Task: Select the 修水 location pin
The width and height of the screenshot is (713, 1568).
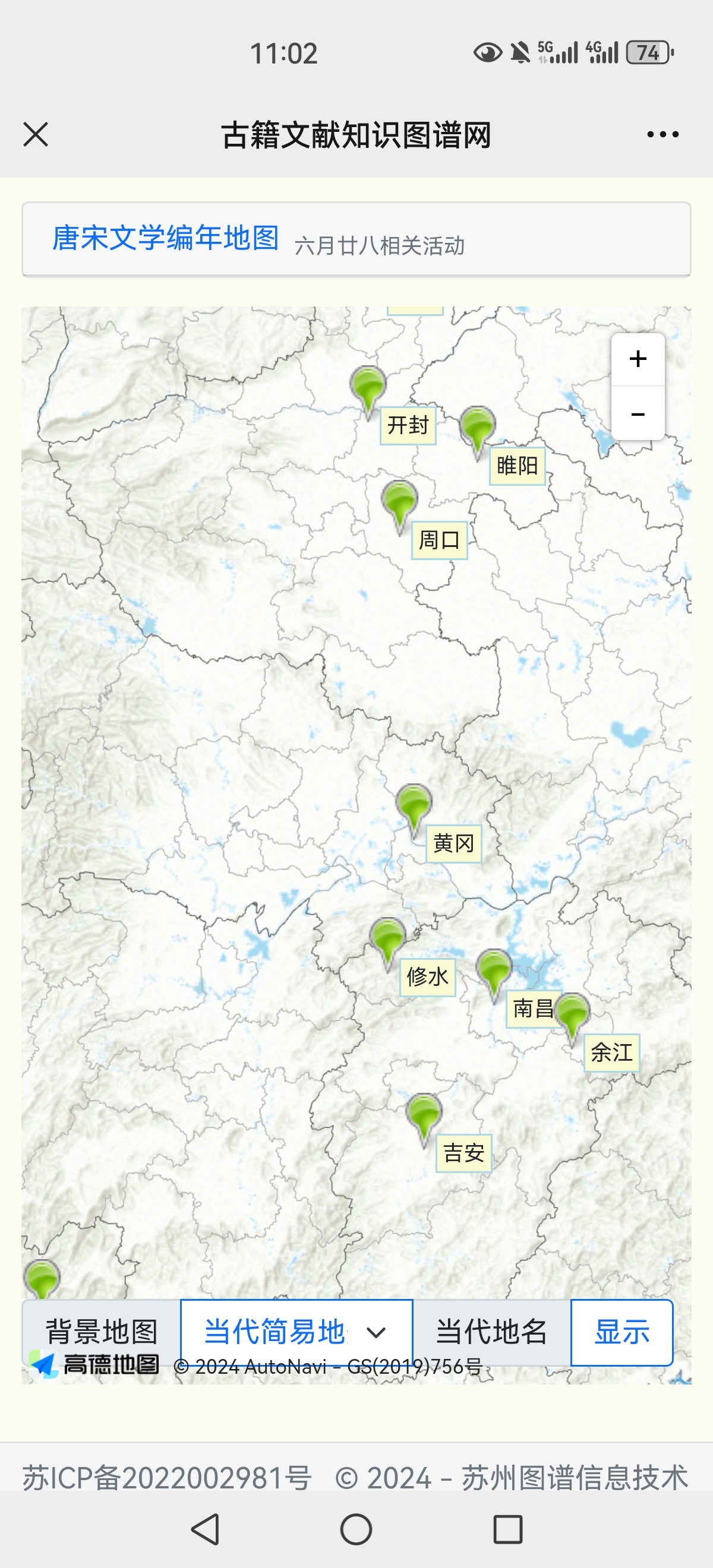Action: coord(388,938)
